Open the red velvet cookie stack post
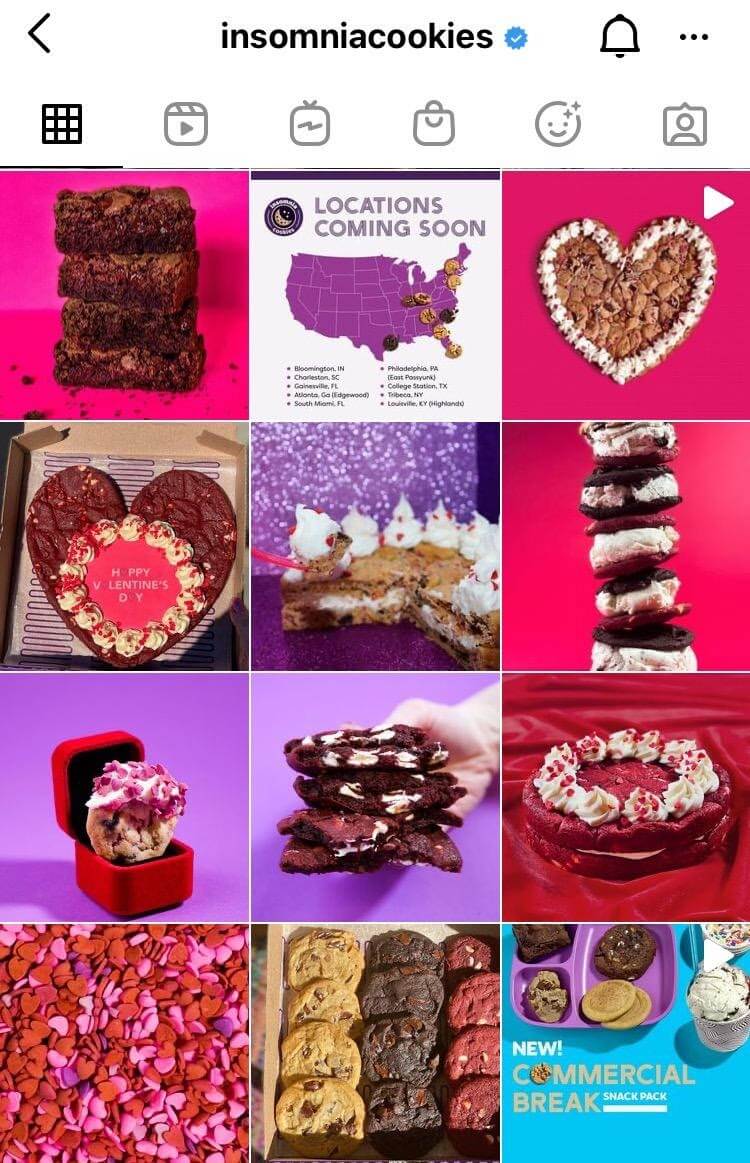This screenshot has height=1163, width=750. [375, 797]
